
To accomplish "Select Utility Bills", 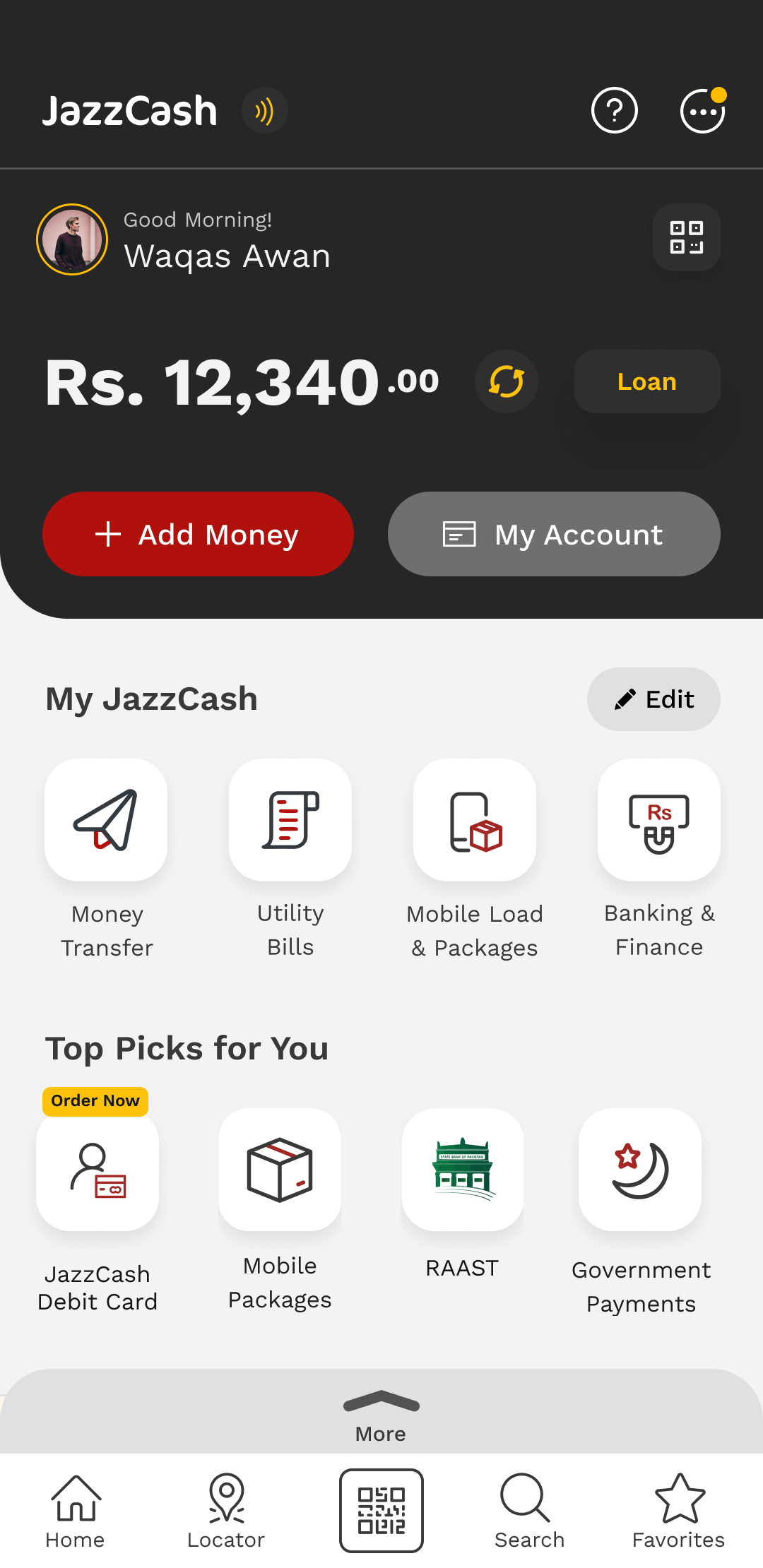I will 290,820.
